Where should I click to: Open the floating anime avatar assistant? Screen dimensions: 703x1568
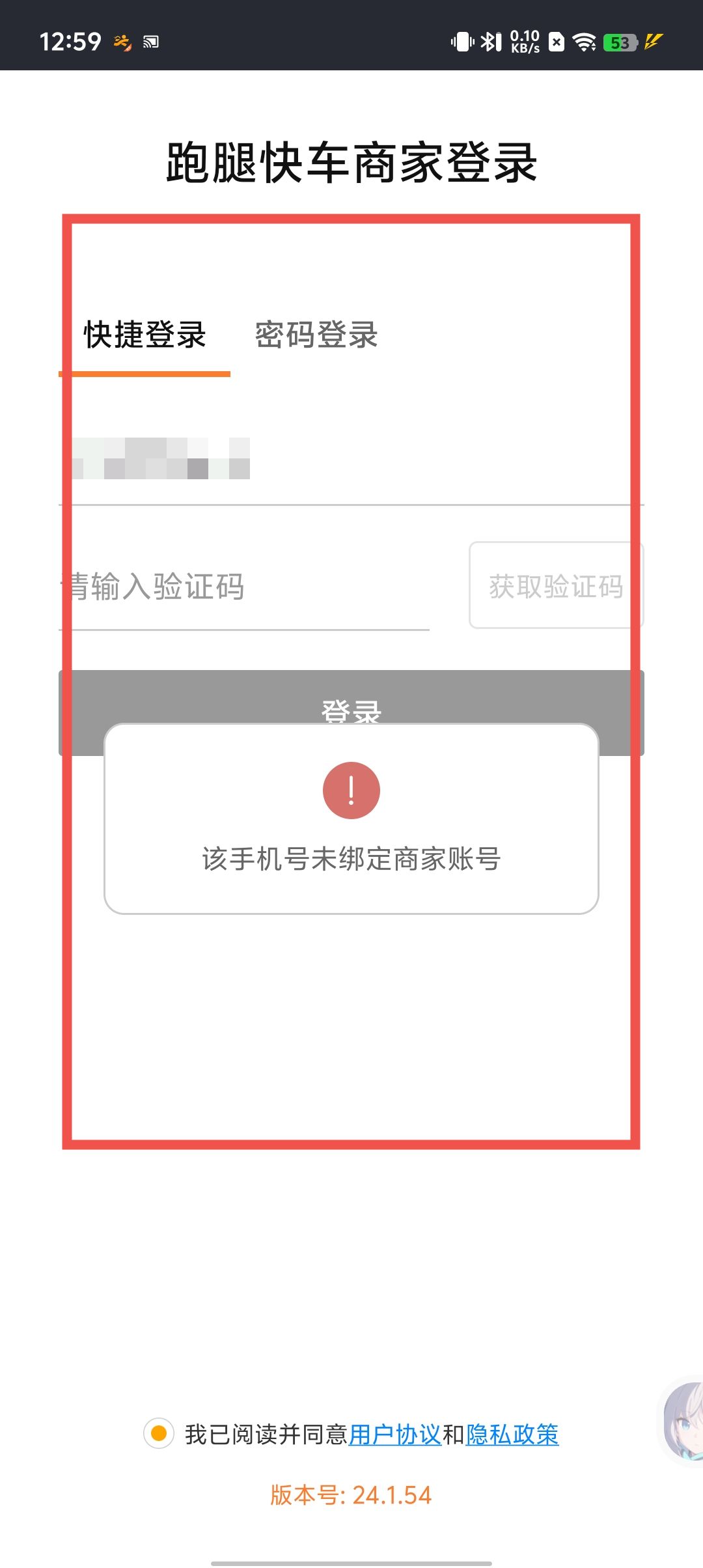click(x=683, y=1421)
